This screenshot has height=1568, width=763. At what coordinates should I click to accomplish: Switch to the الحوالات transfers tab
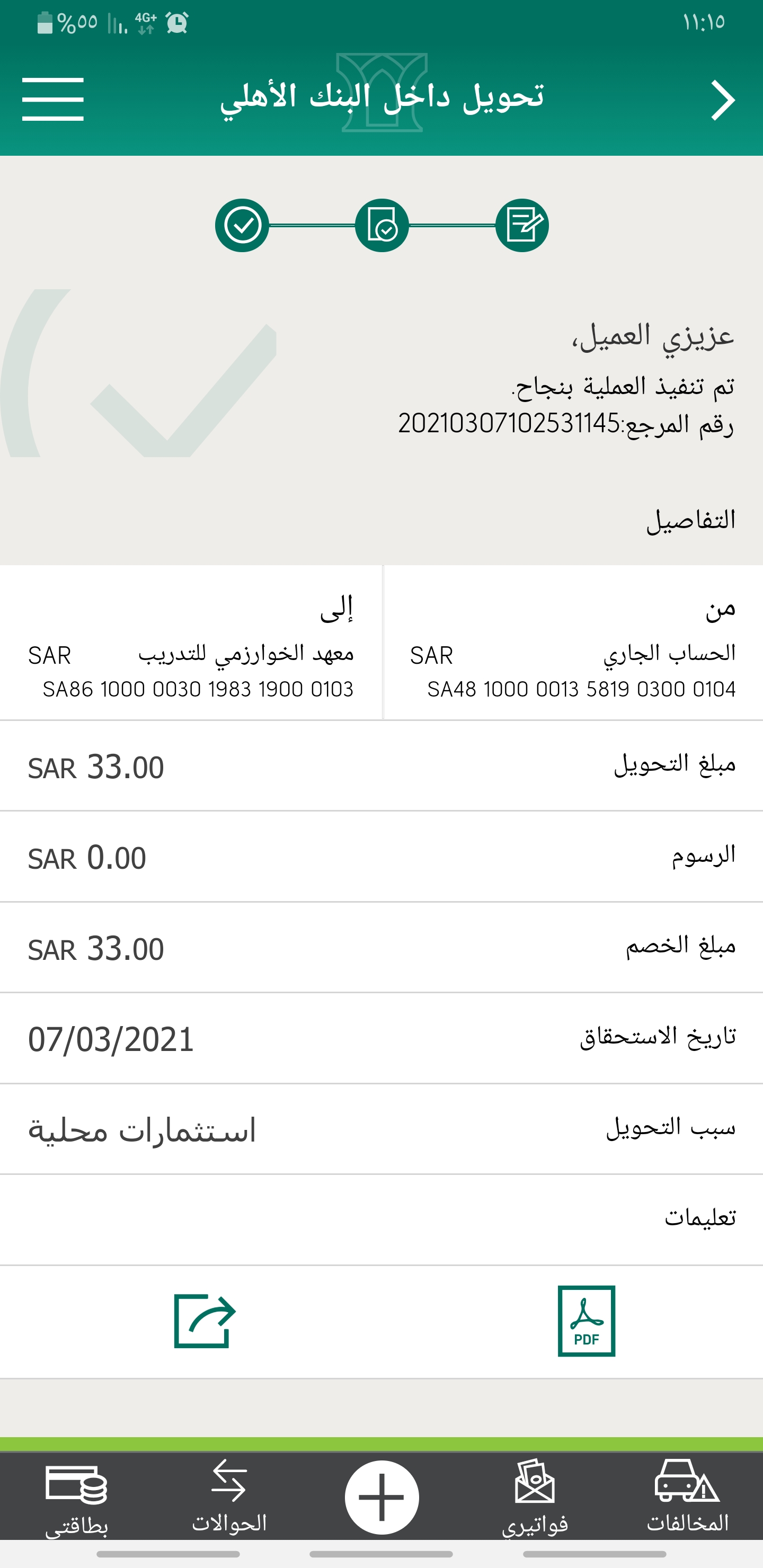(x=229, y=1497)
